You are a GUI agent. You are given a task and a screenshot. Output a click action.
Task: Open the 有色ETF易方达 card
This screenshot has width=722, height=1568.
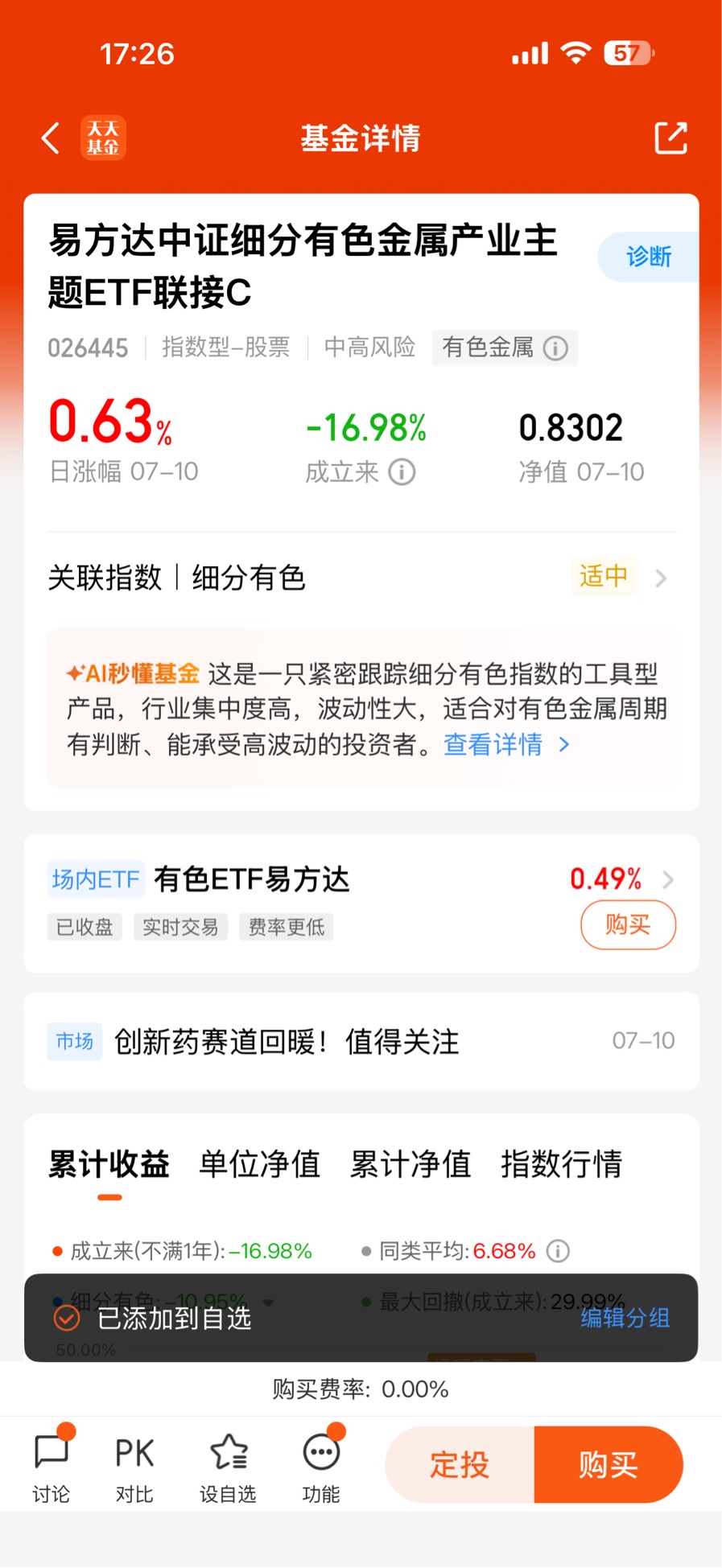[x=361, y=903]
